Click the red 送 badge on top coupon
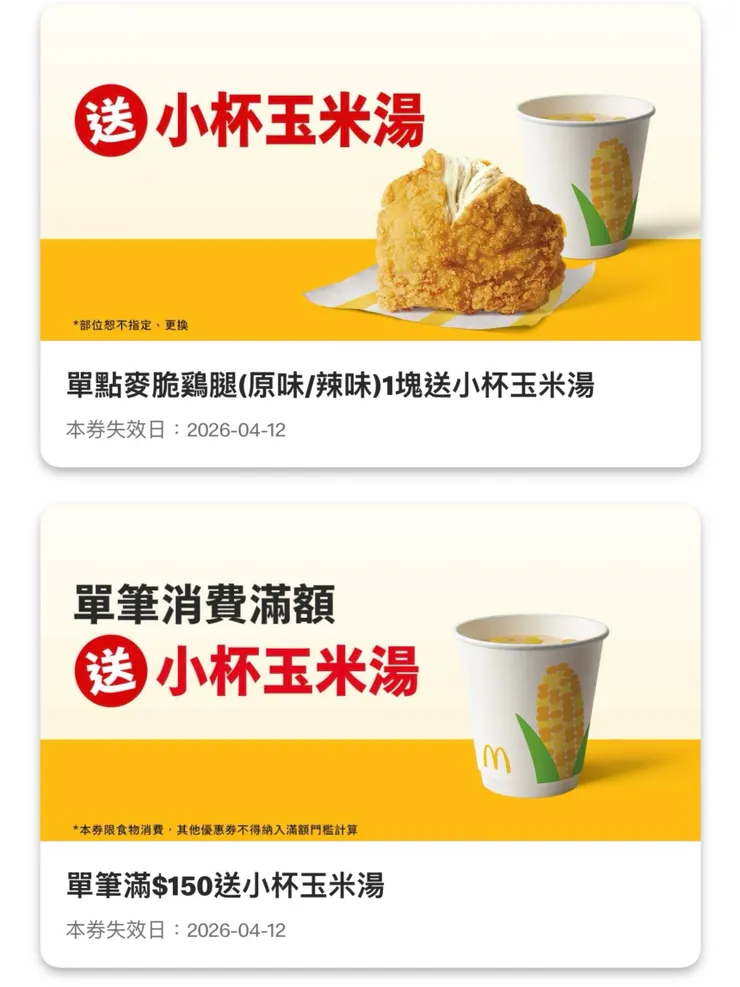 pos(113,118)
